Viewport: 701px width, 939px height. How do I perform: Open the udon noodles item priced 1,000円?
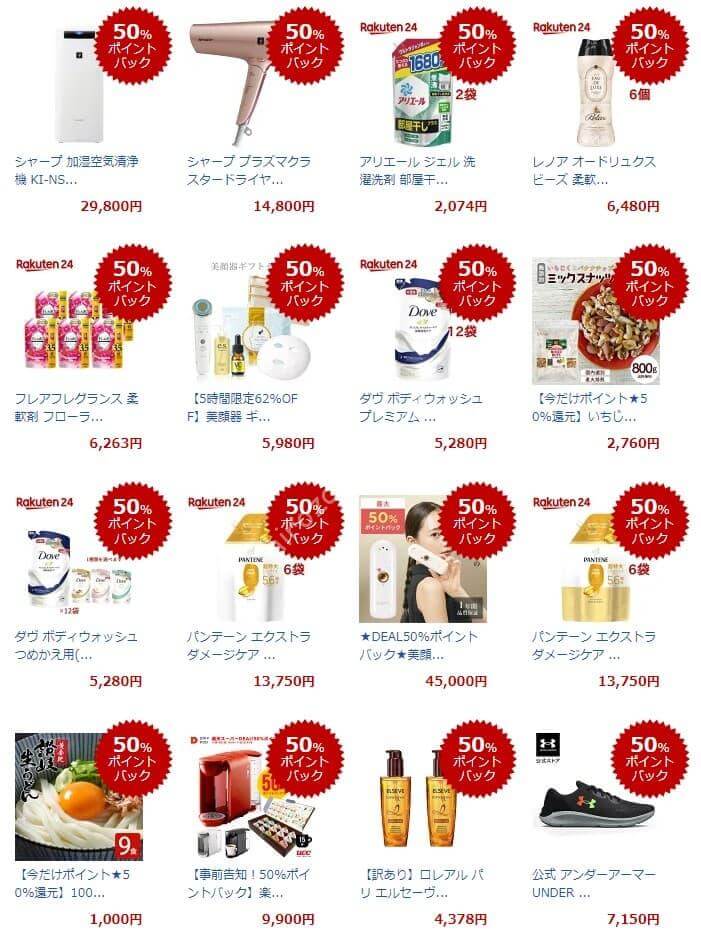(77, 883)
